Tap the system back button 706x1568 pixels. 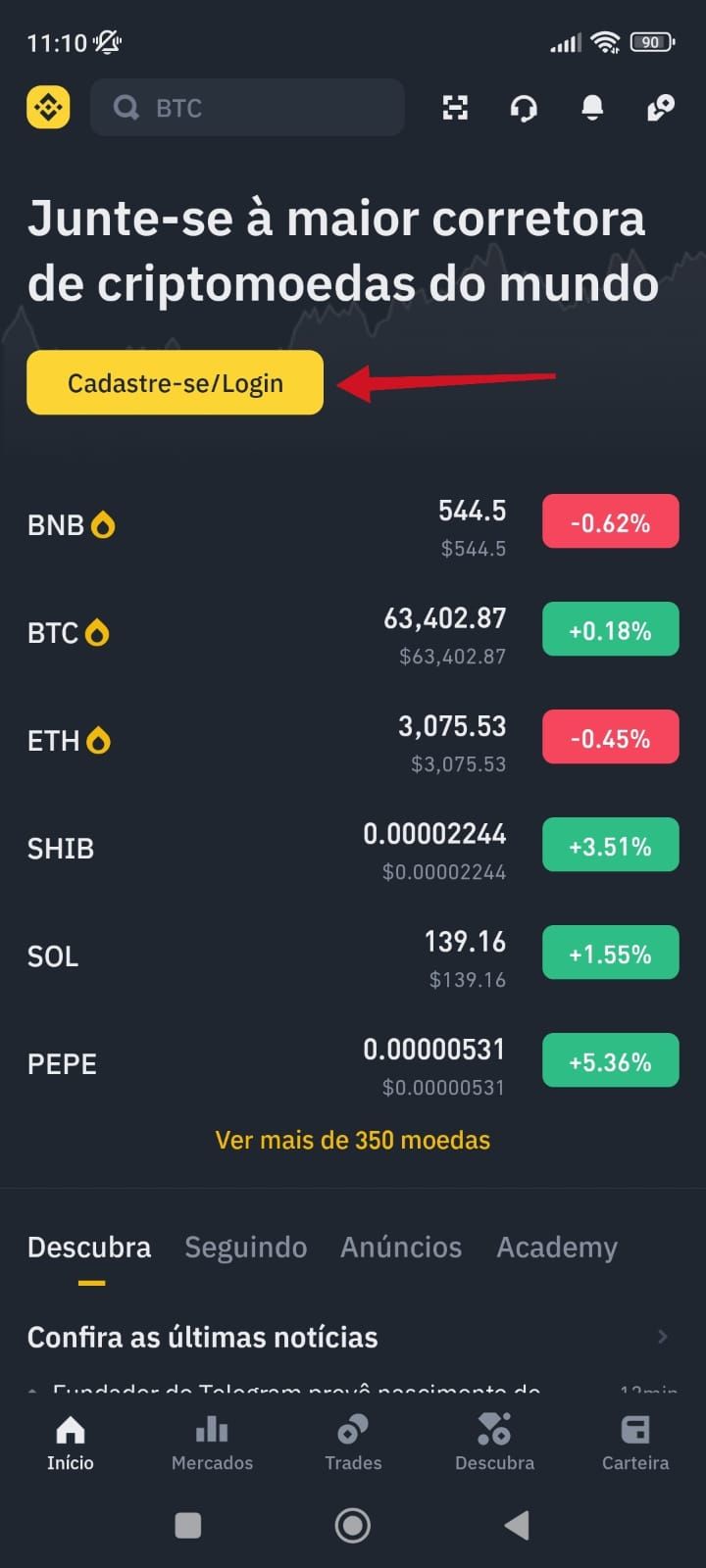[517, 1525]
